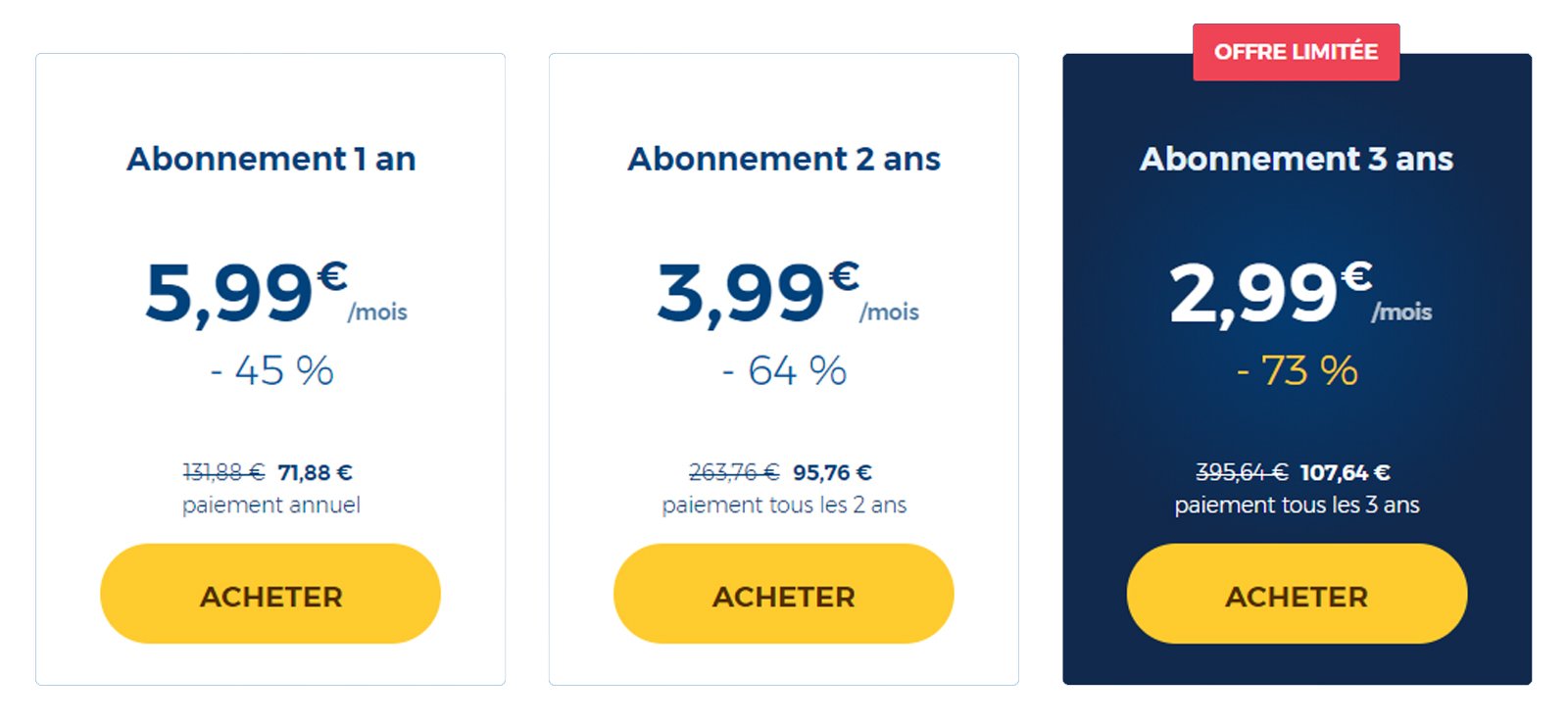Buy the Abonnement 2 ans plan
The height and width of the screenshot is (723, 1568).
(x=783, y=594)
